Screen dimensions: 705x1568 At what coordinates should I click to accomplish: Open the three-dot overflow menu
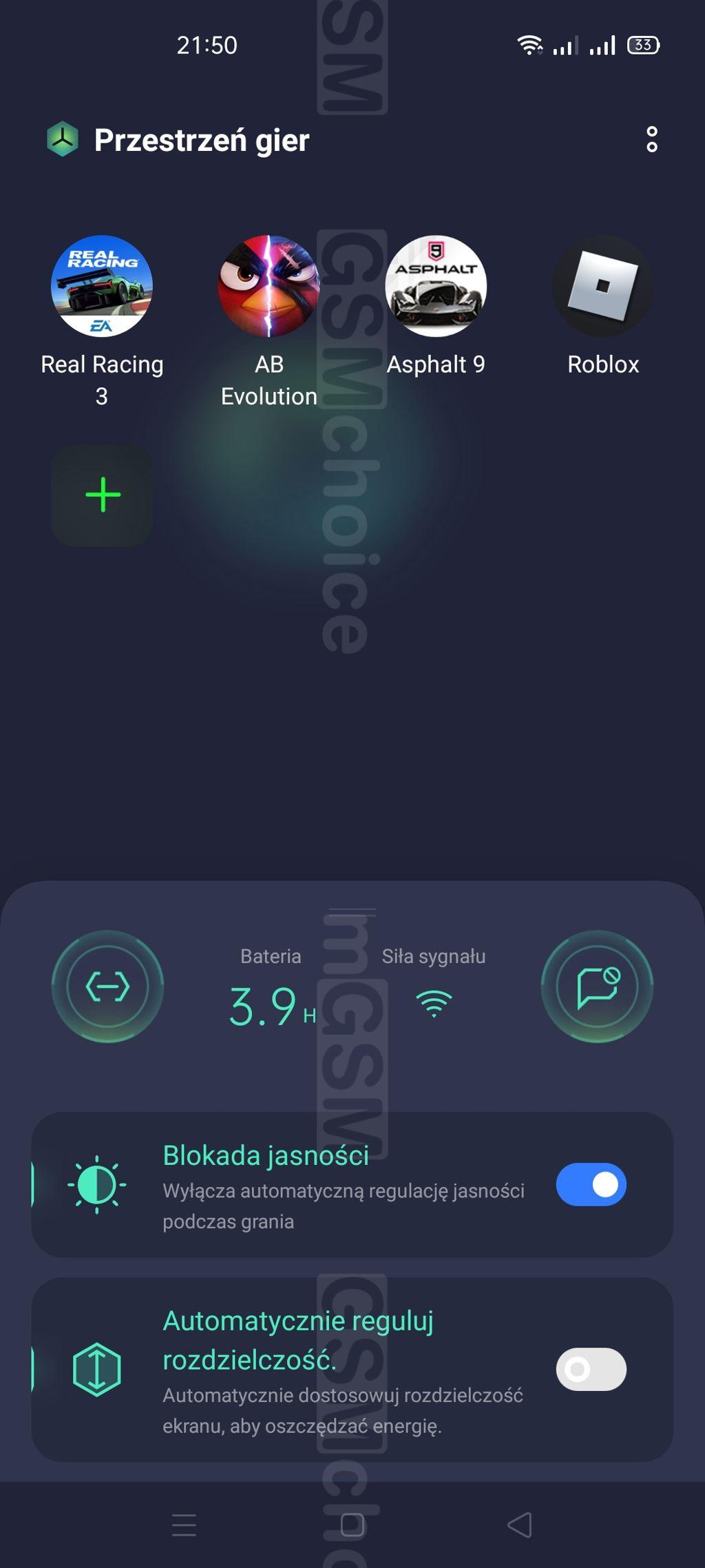tap(651, 140)
